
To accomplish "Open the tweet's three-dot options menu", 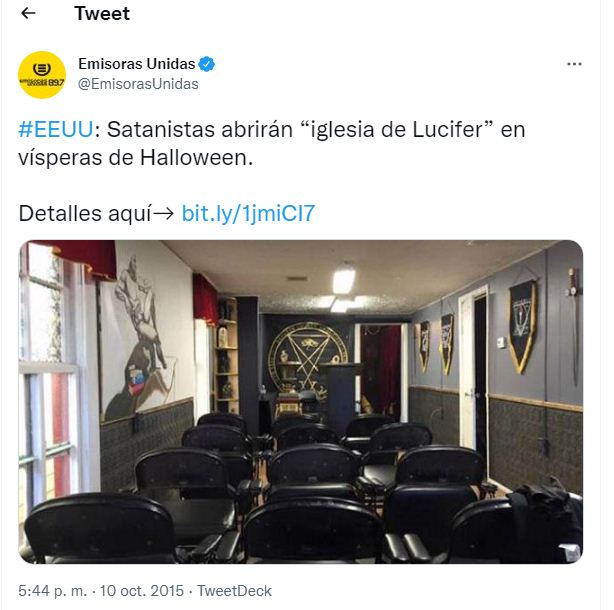I will click(x=574, y=64).
